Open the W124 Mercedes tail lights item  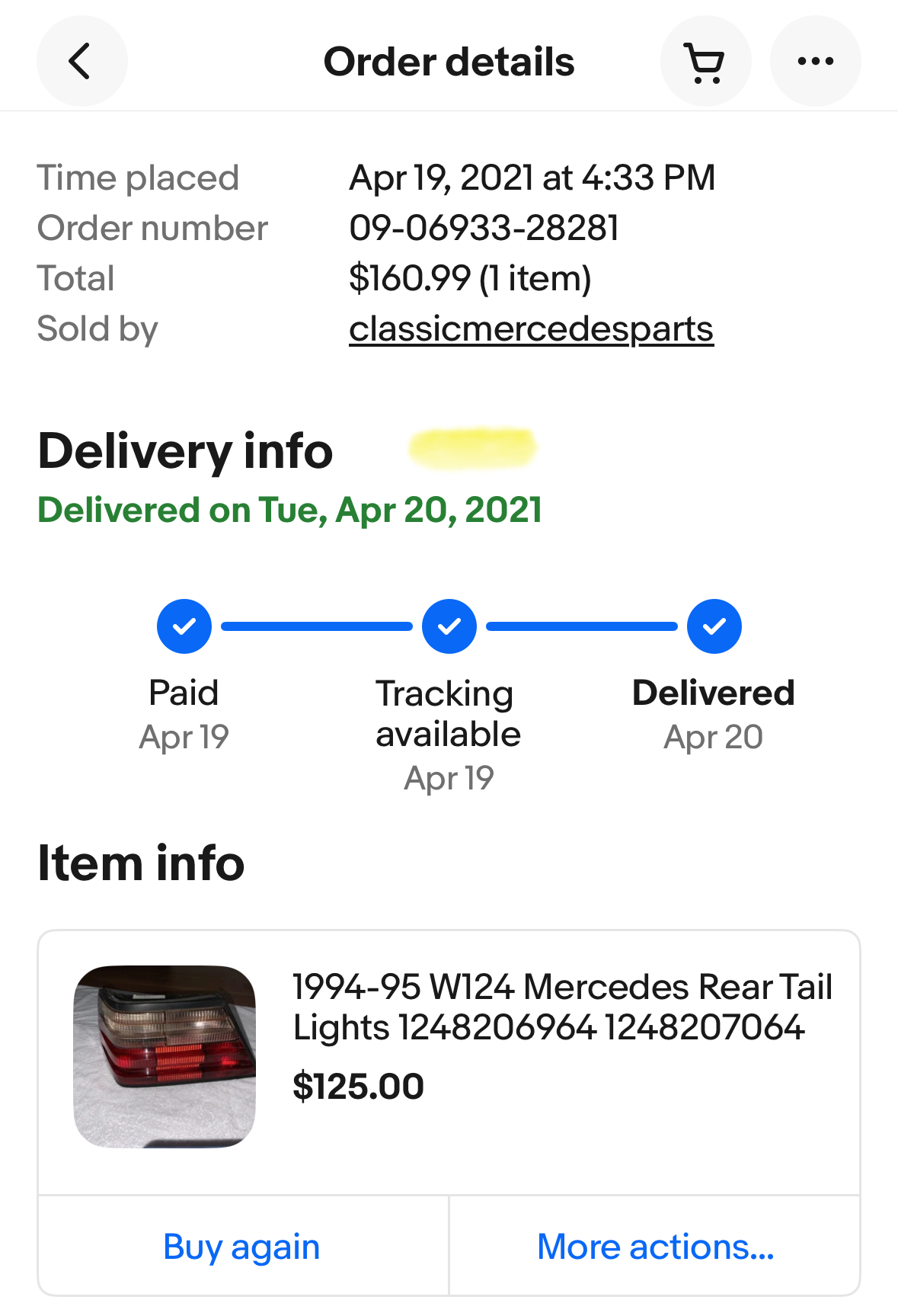click(x=562, y=1007)
